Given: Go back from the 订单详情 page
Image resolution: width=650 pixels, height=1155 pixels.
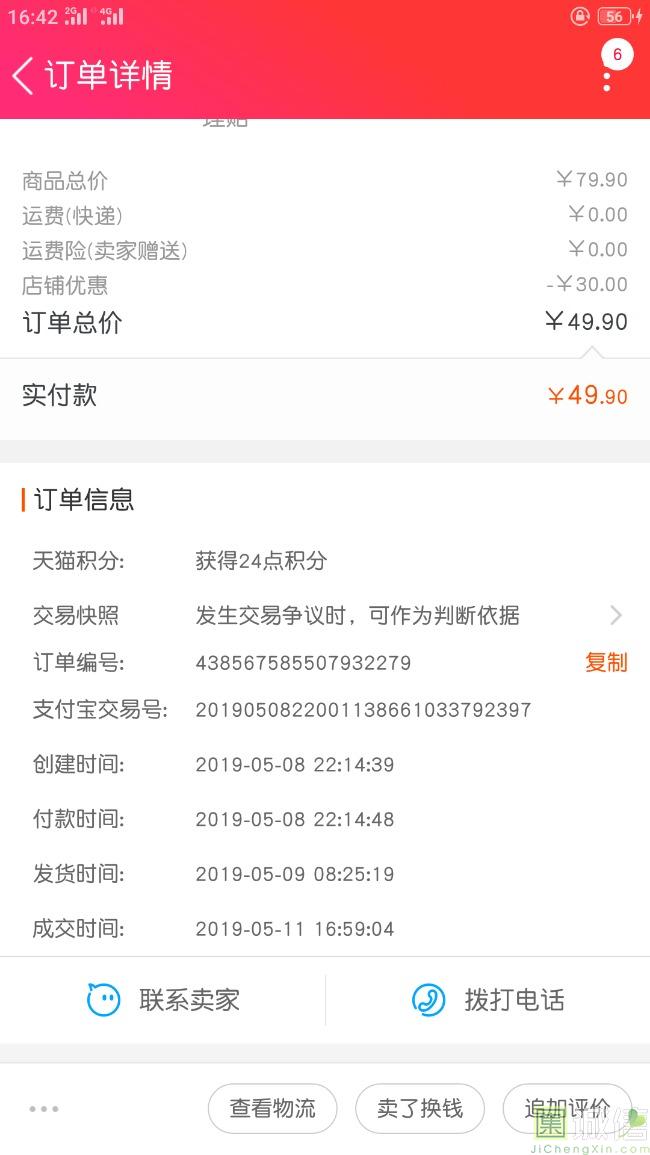Looking at the screenshot, I should (x=24, y=76).
